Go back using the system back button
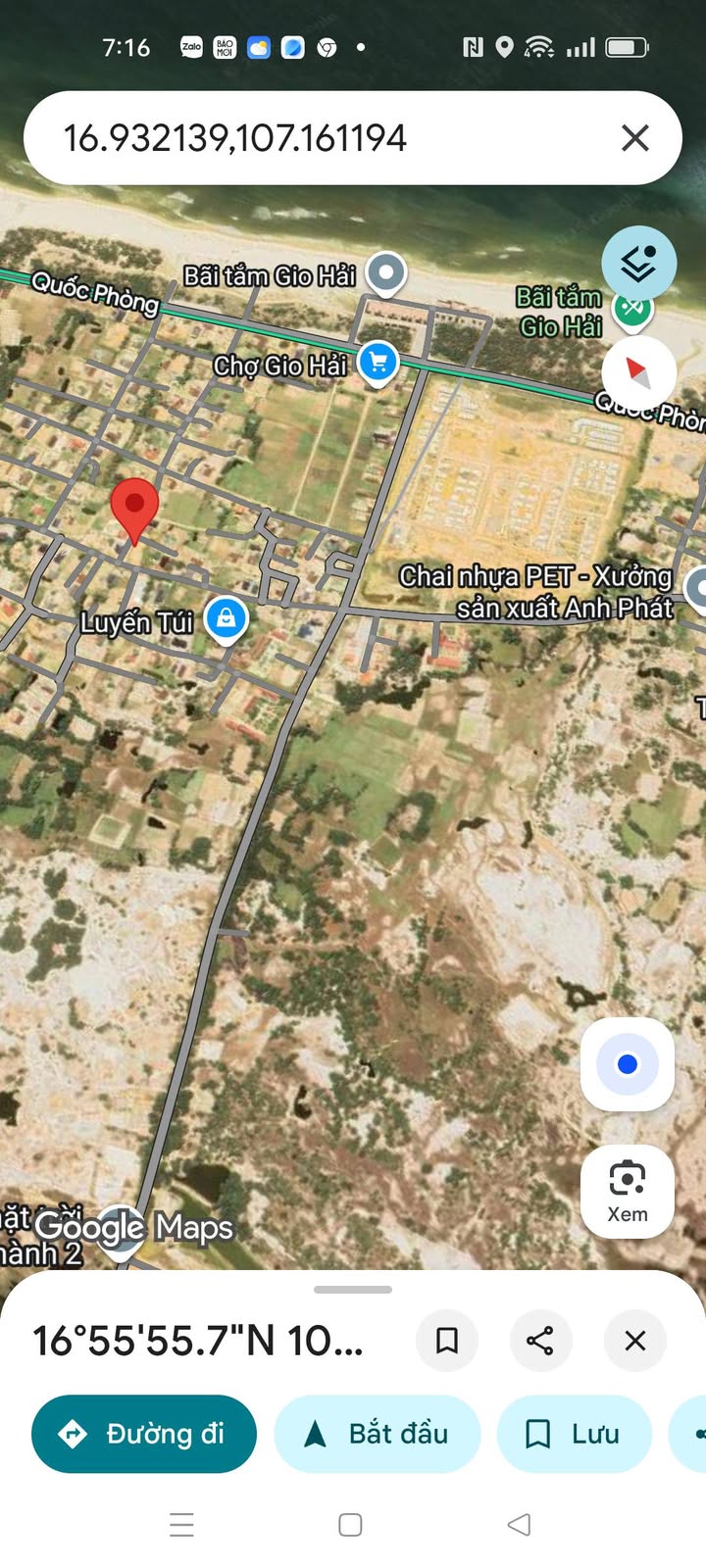 pyautogui.click(x=520, y=1524)
